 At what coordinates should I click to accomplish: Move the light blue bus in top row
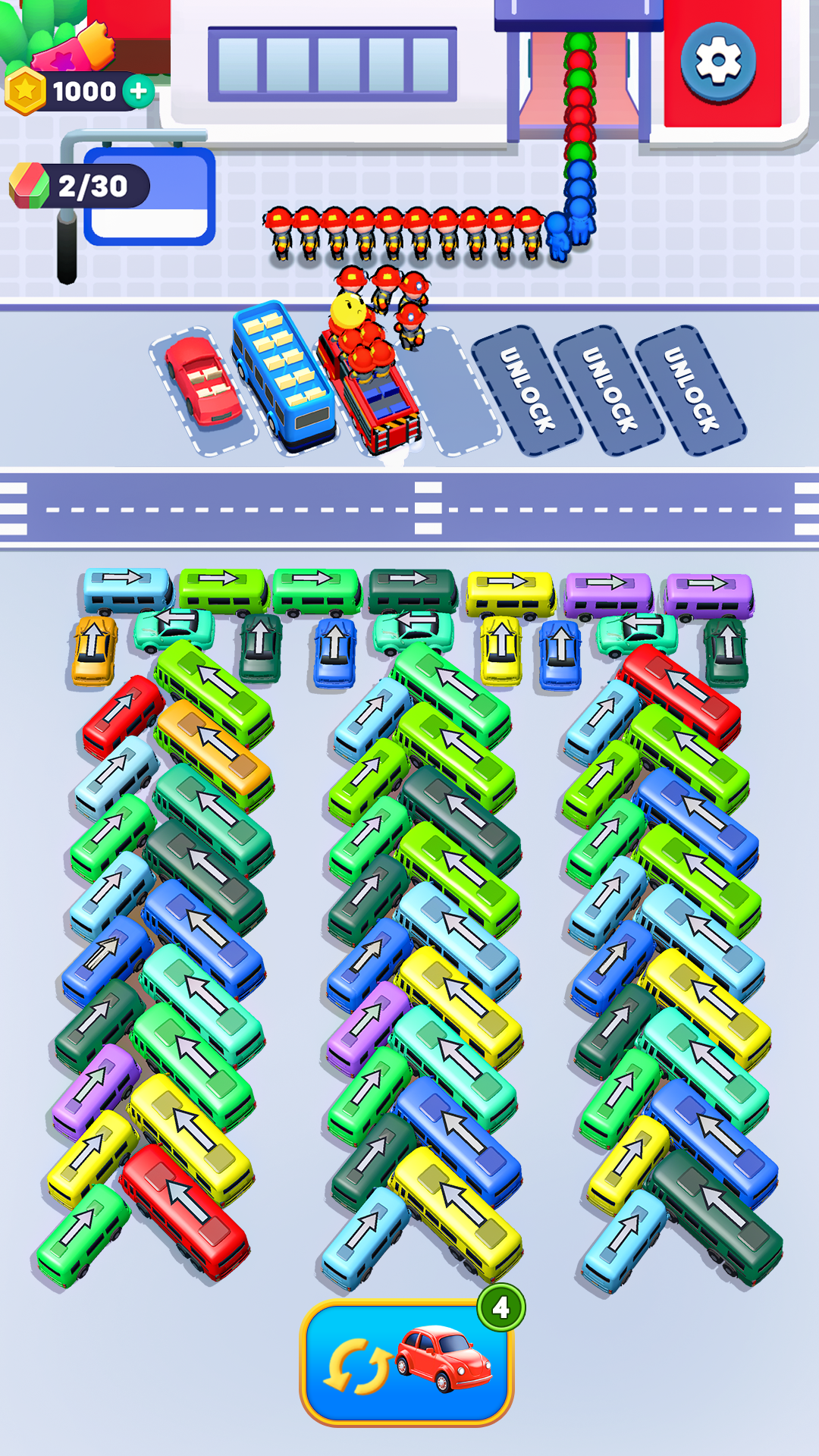(x=127, y=590)
